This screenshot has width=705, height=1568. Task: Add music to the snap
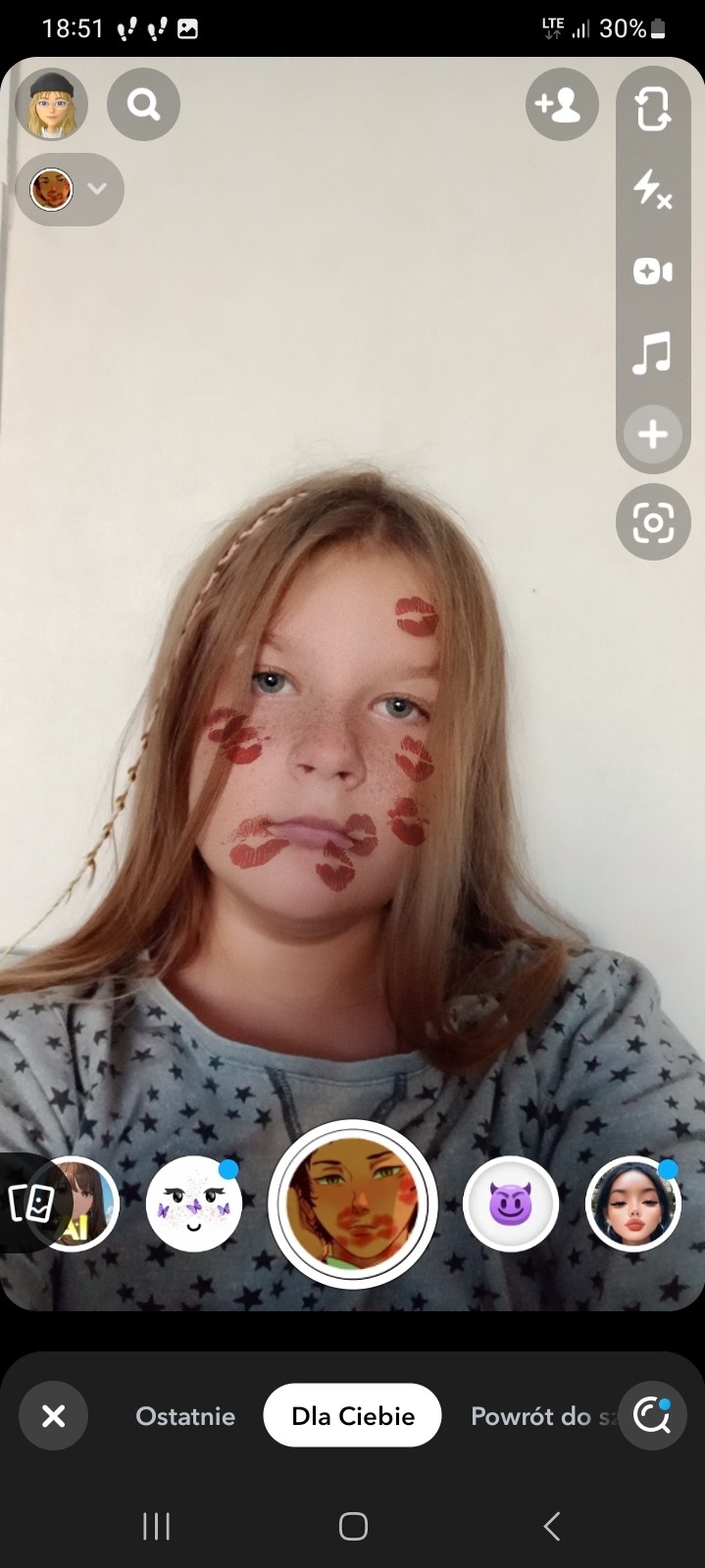pyautogui.click(x=652, y=353)
